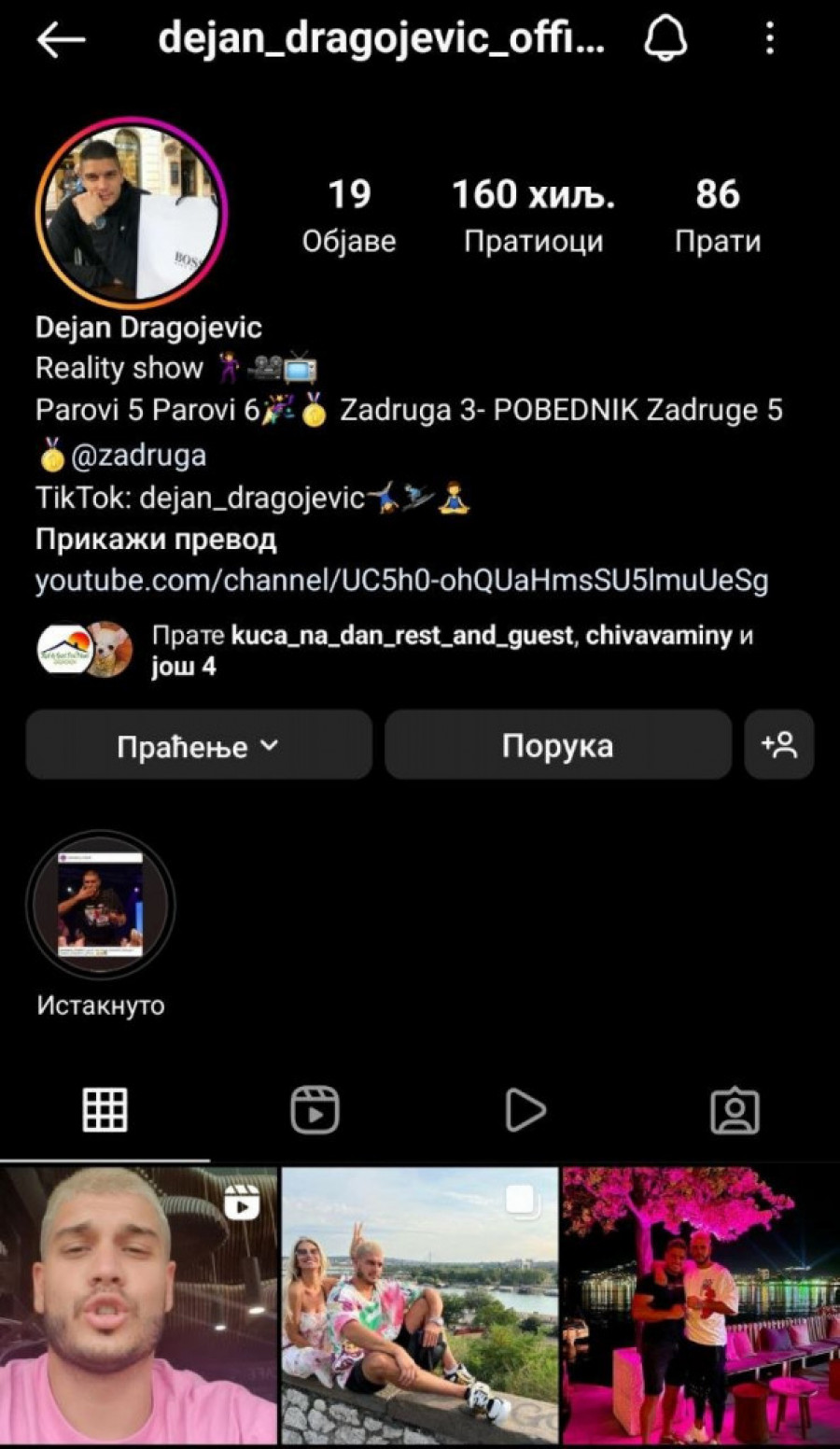Open the youtube.com channel link
840x1449 pixels.
click(x=401, y=581)
